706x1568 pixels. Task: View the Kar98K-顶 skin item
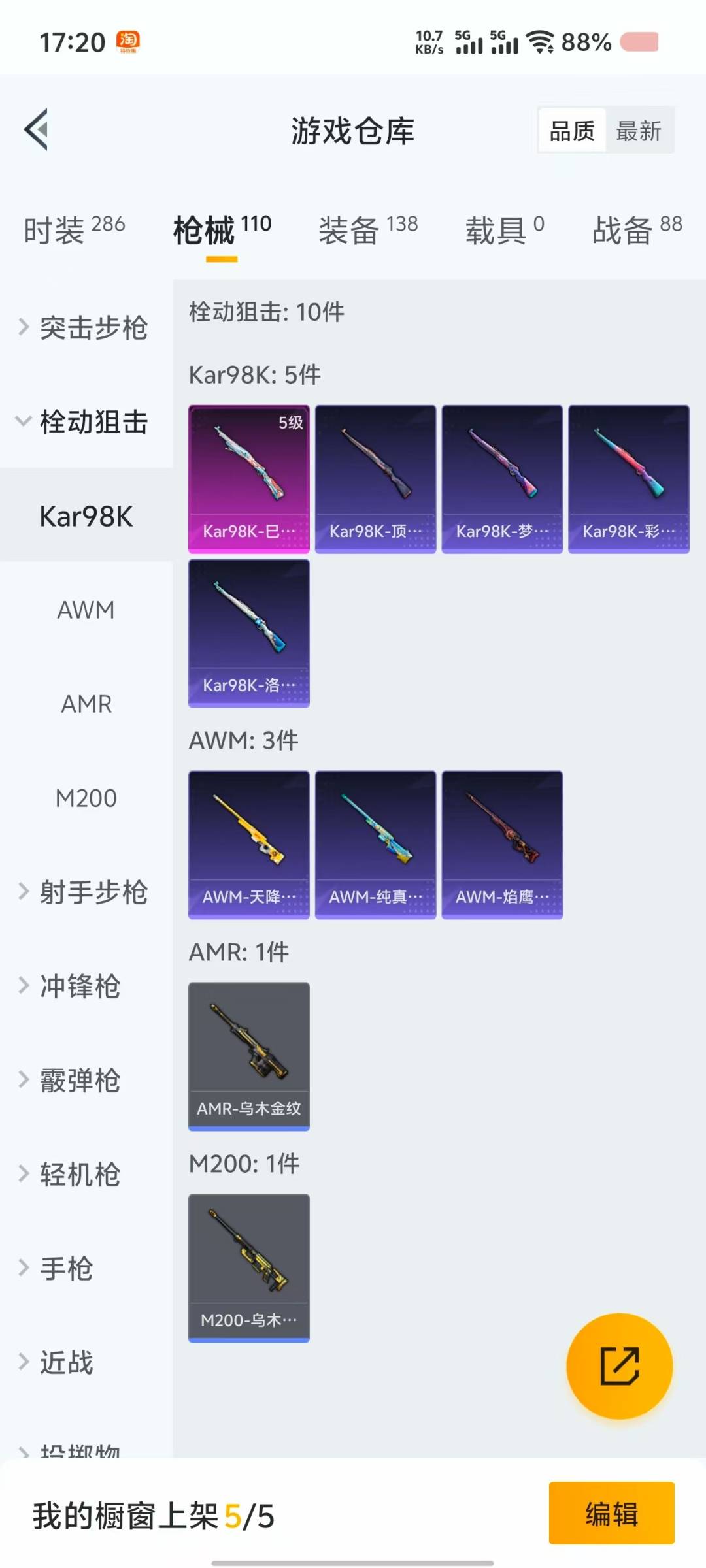tap(375, 479)
